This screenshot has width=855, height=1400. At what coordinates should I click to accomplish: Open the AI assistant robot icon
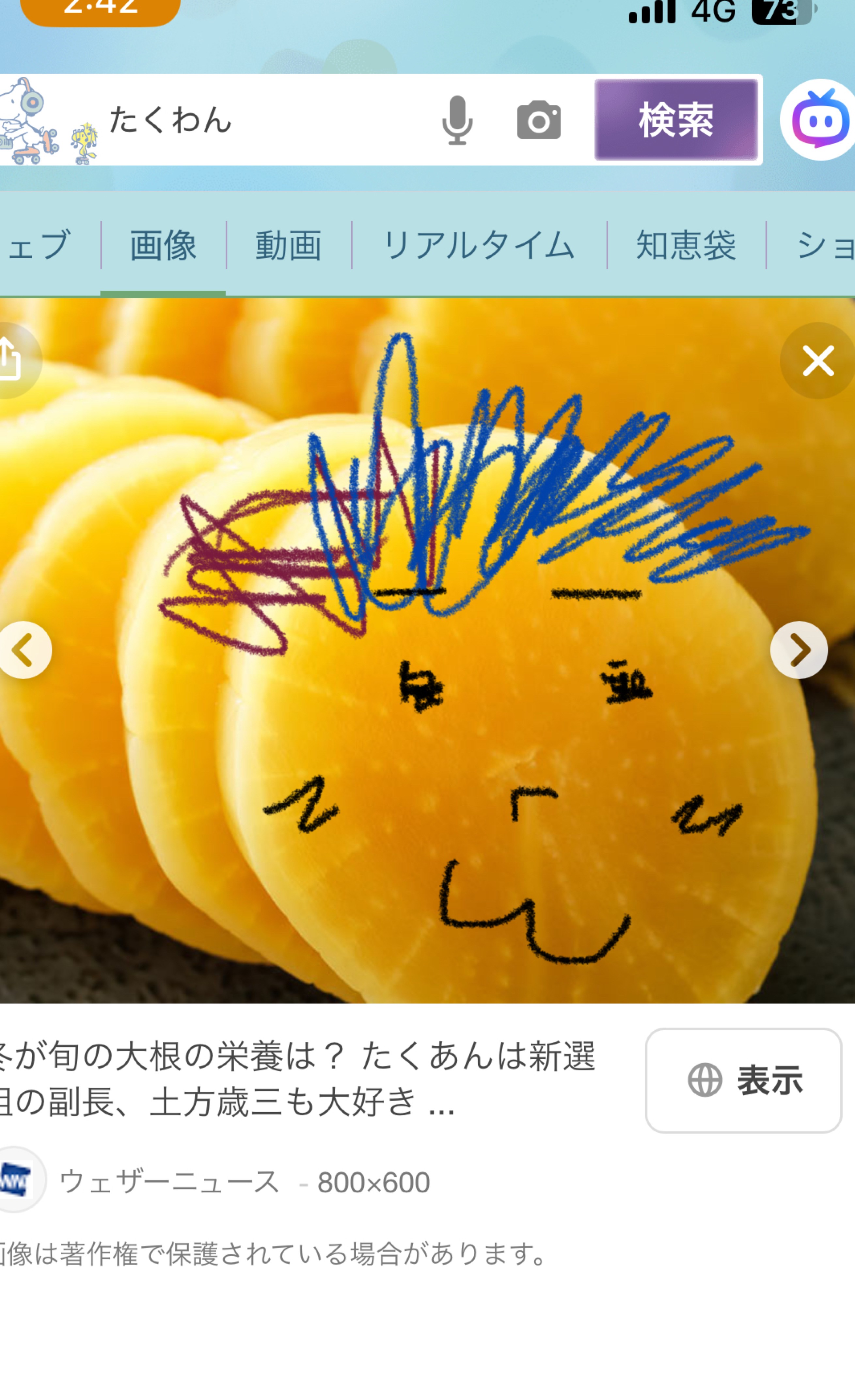(x=819, y=121)
